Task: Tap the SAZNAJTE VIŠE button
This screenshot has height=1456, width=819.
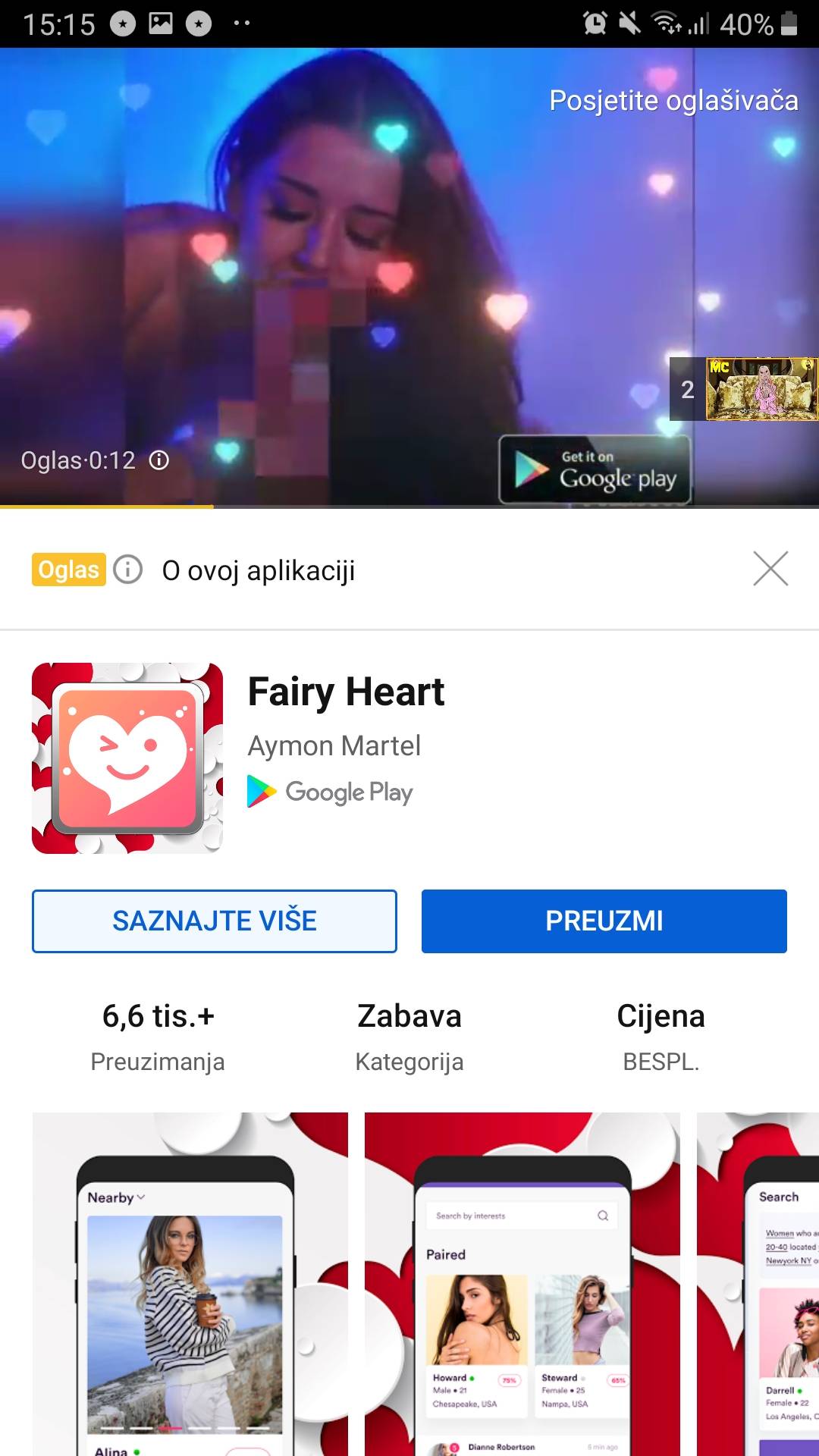Action: (215, 921)
